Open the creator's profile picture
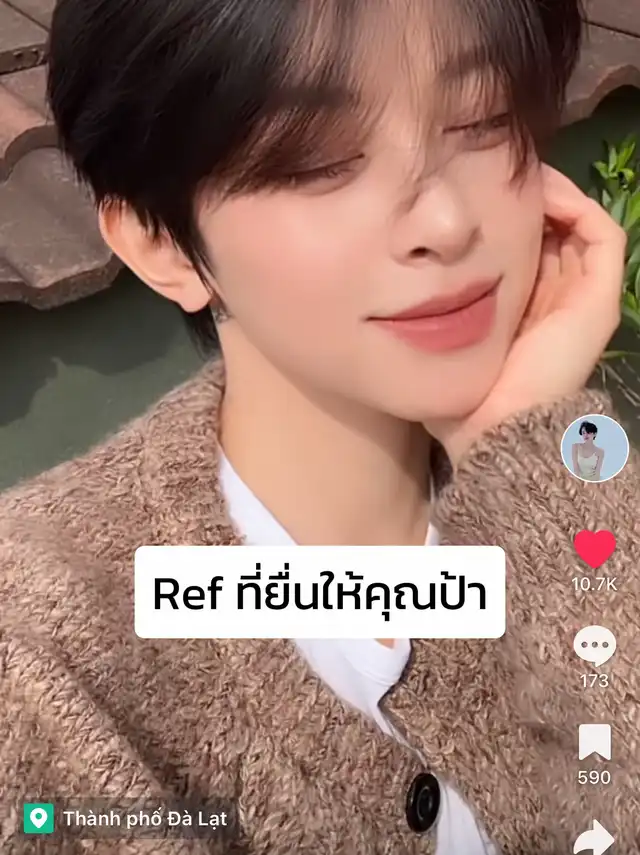This screenshot has width=640, height=855. [x=595, y=448]
